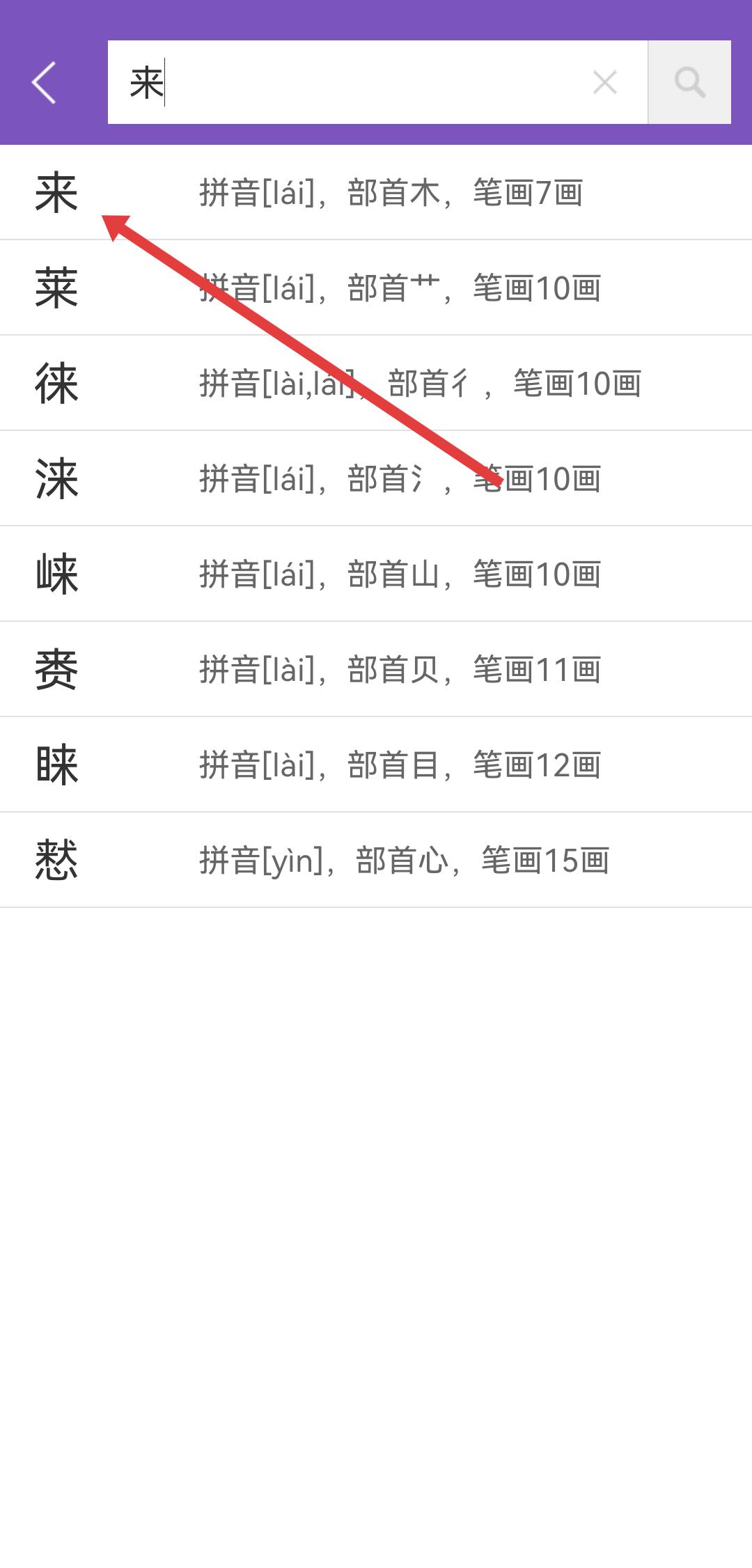Open the entry for 涞
This screenshot has height=1568, width=752.
tap(376, 479)
